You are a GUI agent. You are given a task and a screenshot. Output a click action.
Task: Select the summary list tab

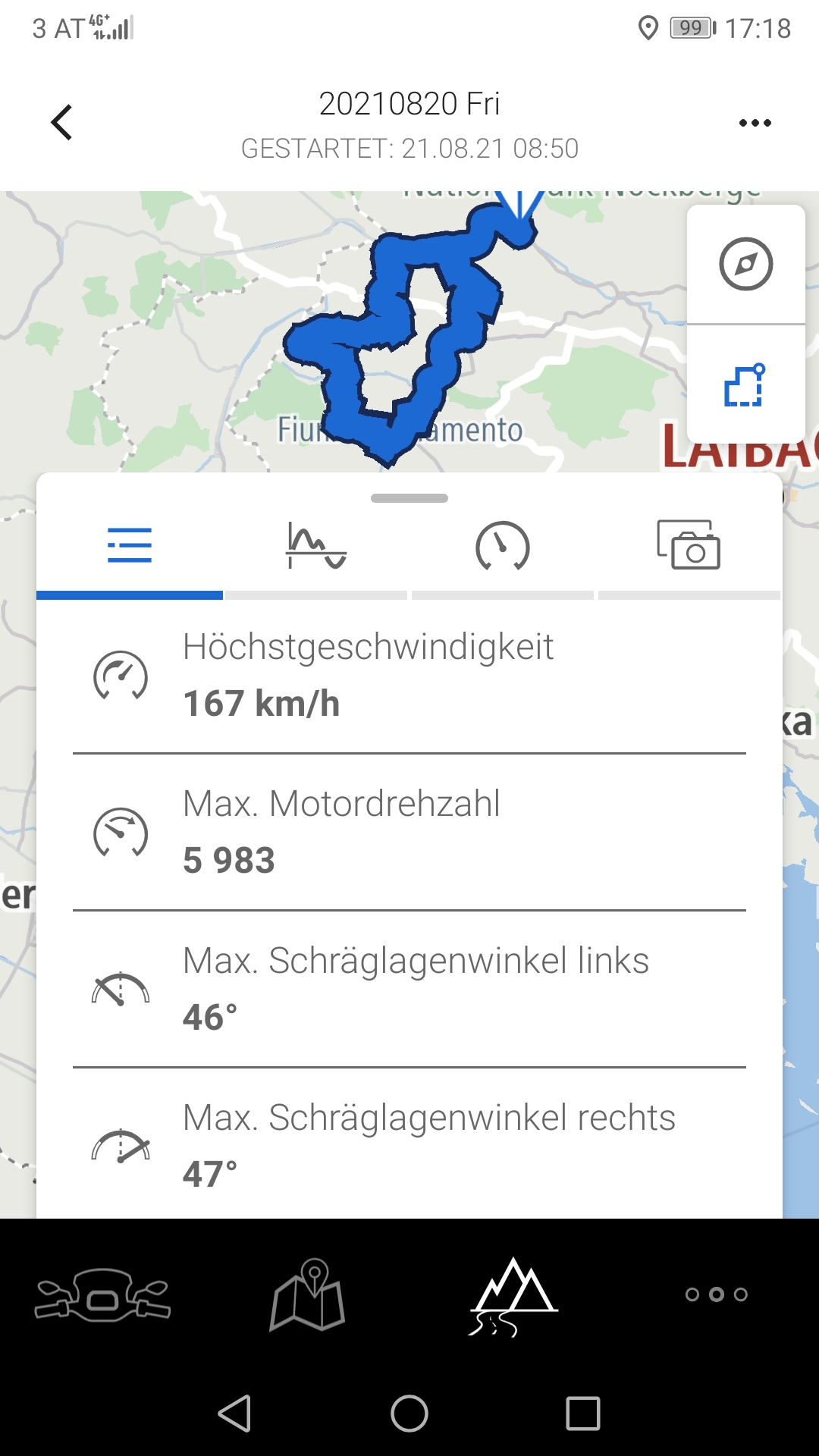click(x=130, y=546)
